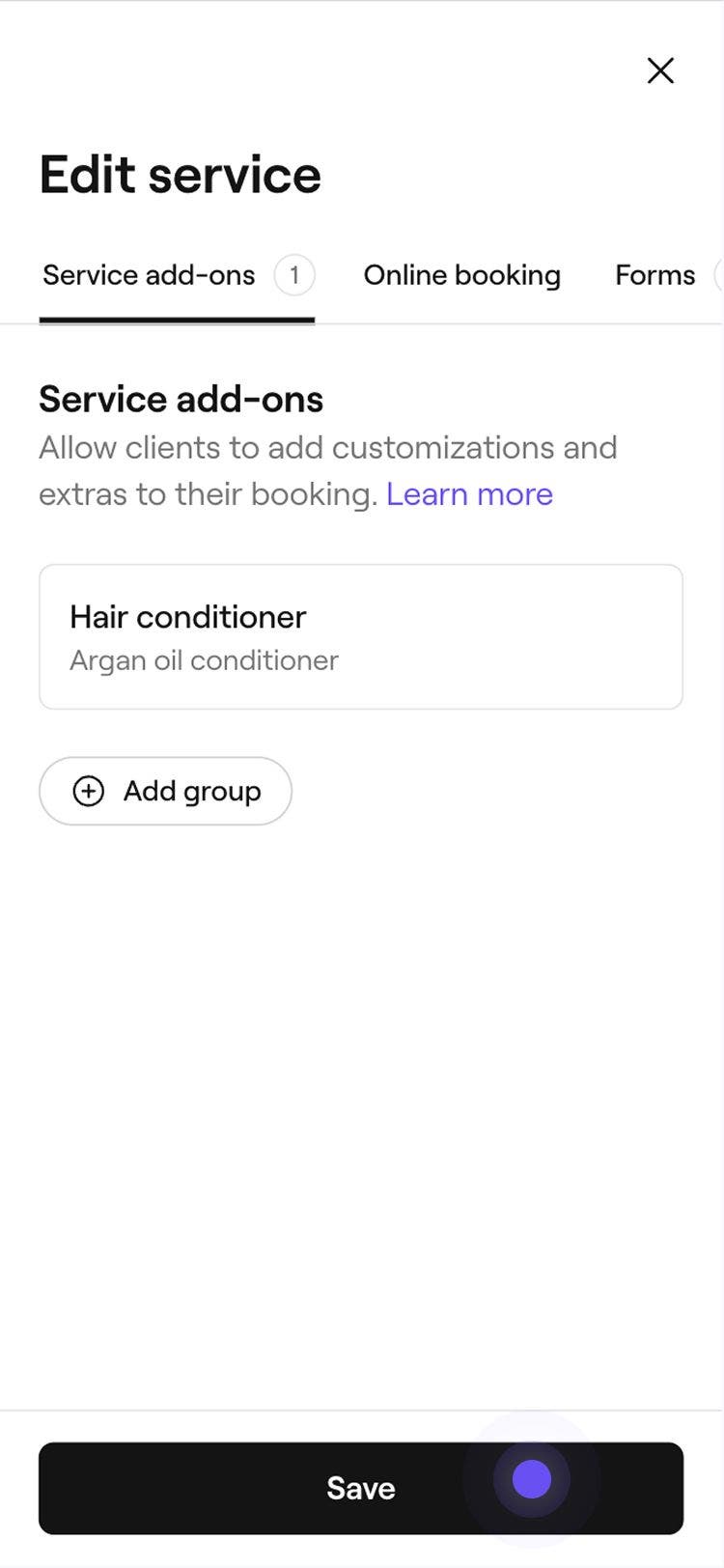This screenshot has width=724, height=1568.
Task: Select the Service add-ons tab
Action: click(150, 275)
